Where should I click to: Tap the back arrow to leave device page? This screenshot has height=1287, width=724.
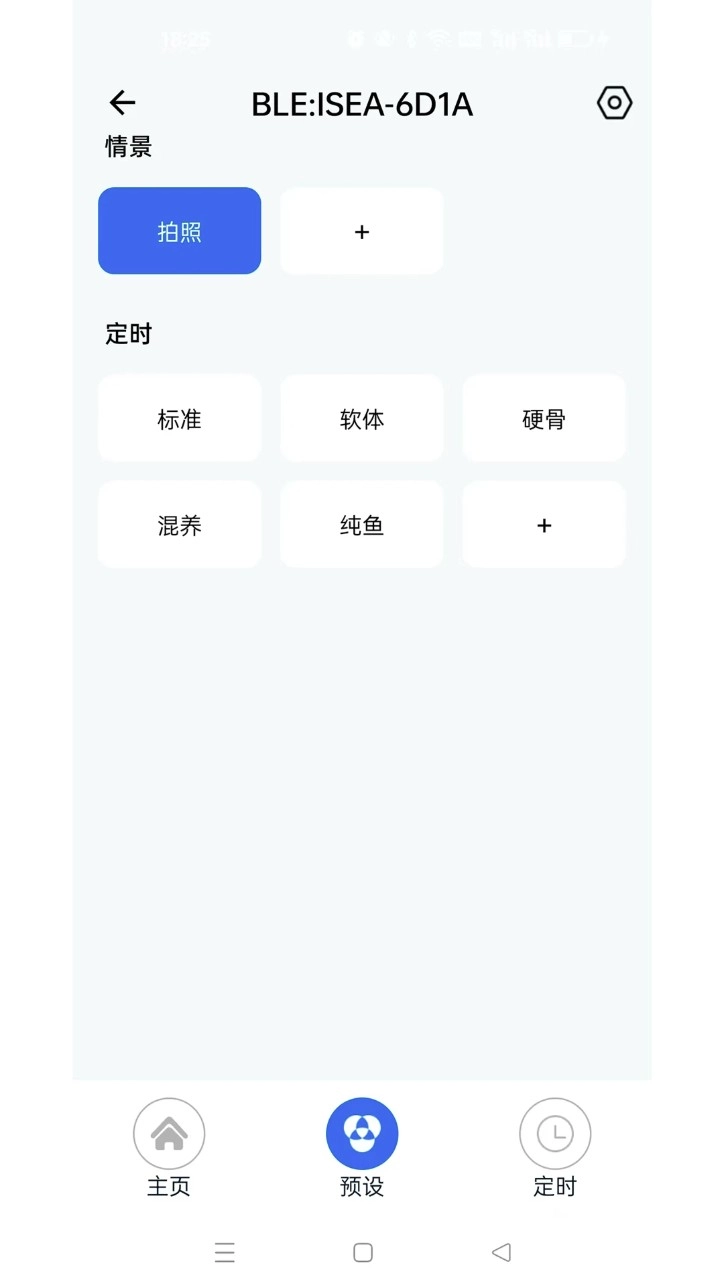(121, 102)
